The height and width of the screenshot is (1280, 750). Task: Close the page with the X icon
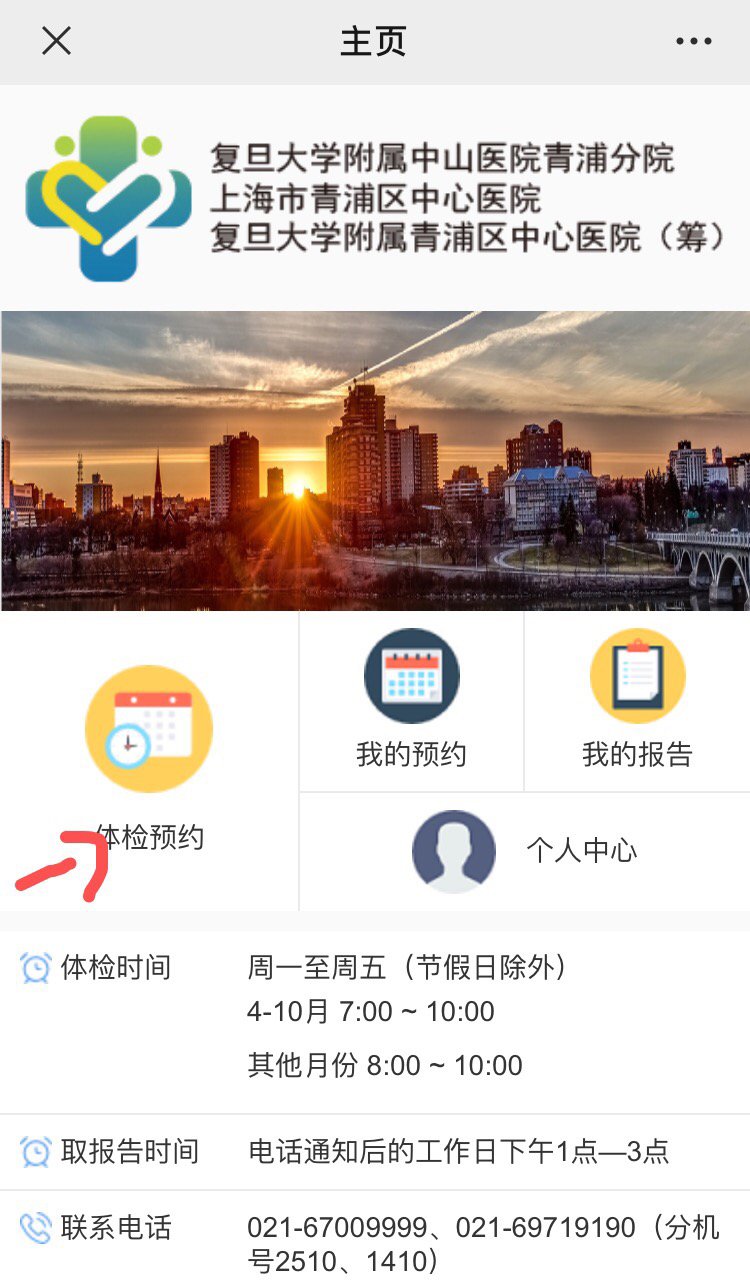(x=56, y=41)
